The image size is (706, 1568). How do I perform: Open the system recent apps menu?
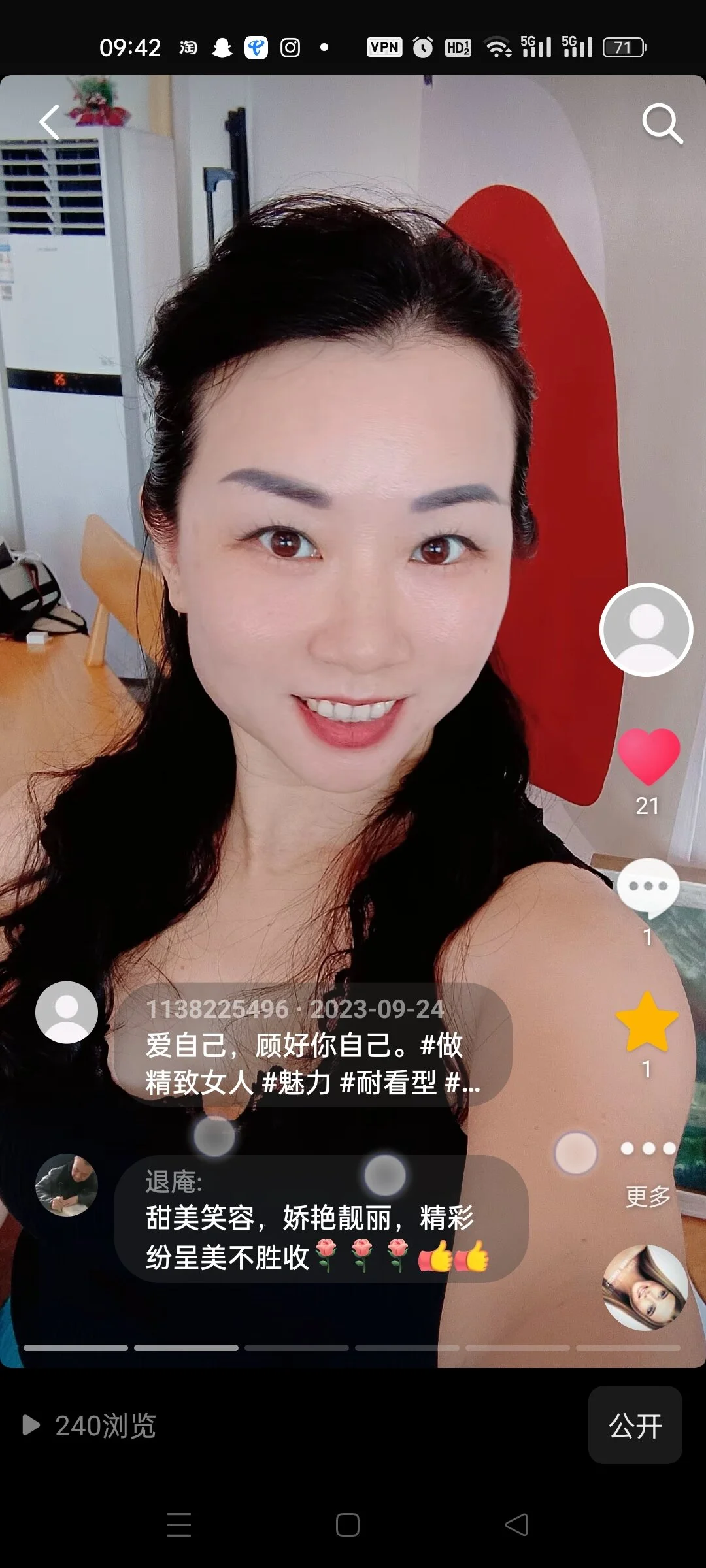click(x=179, y=1525)
